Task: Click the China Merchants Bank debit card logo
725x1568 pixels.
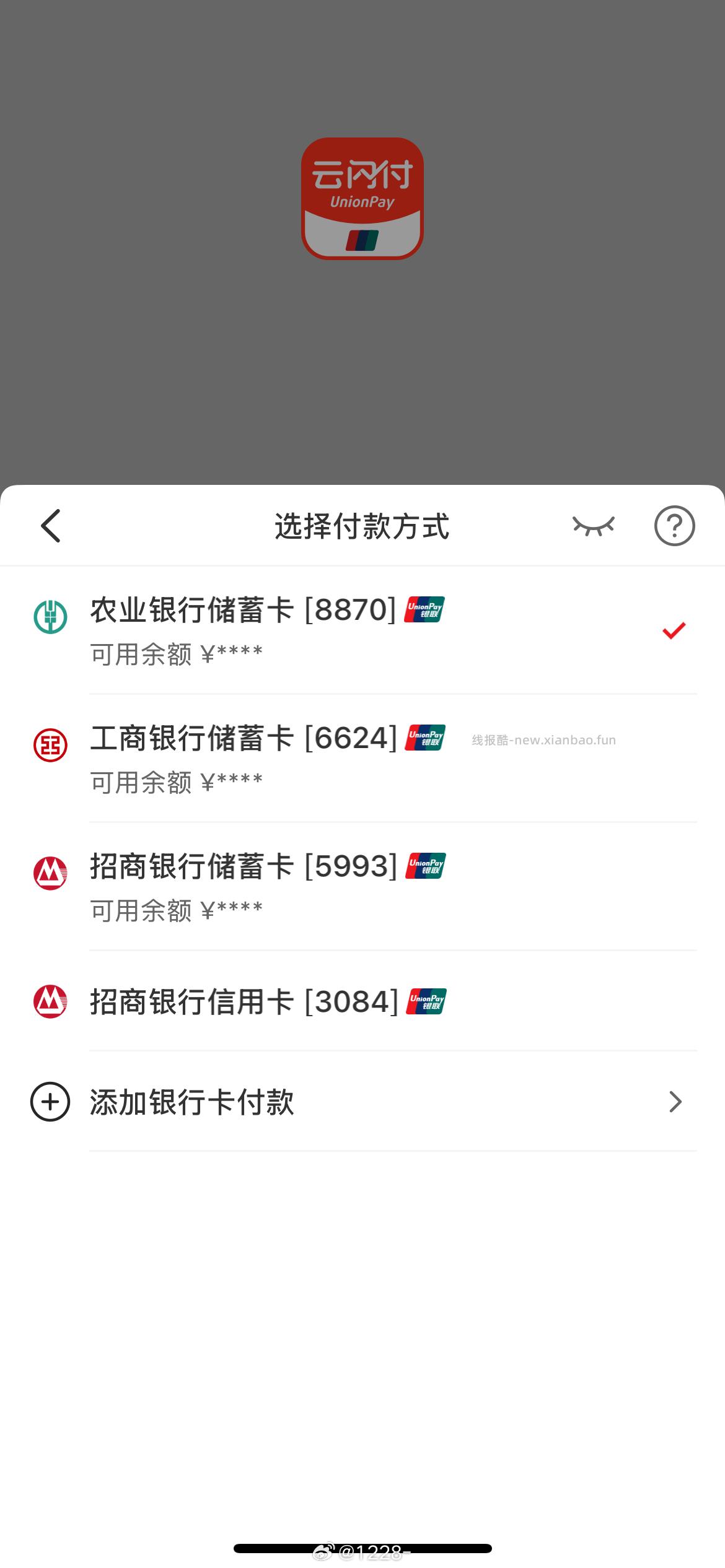Action: pyautogui.click(x=50, y=869)
